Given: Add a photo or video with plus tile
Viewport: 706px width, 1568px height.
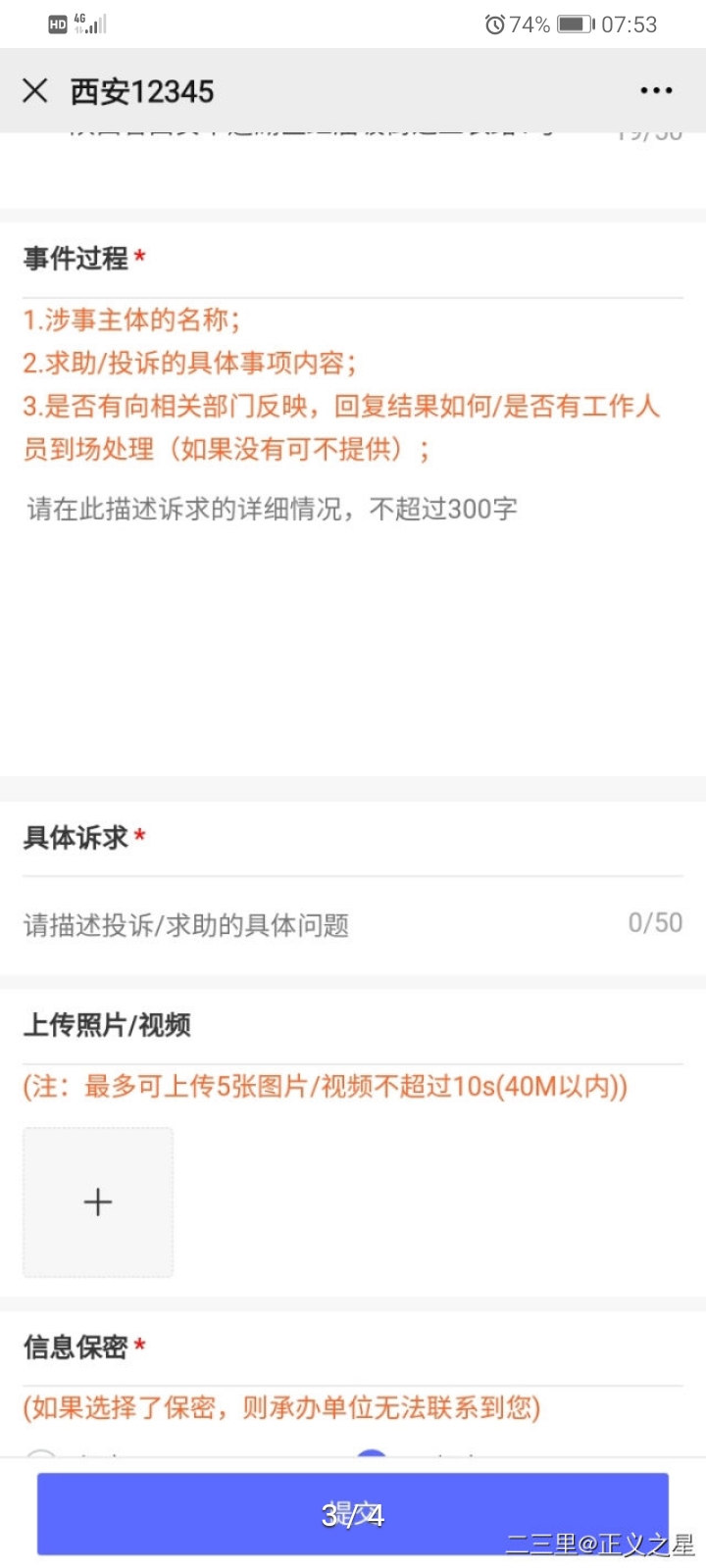Looking at the screenshot, I should [x=98, y=1201].
